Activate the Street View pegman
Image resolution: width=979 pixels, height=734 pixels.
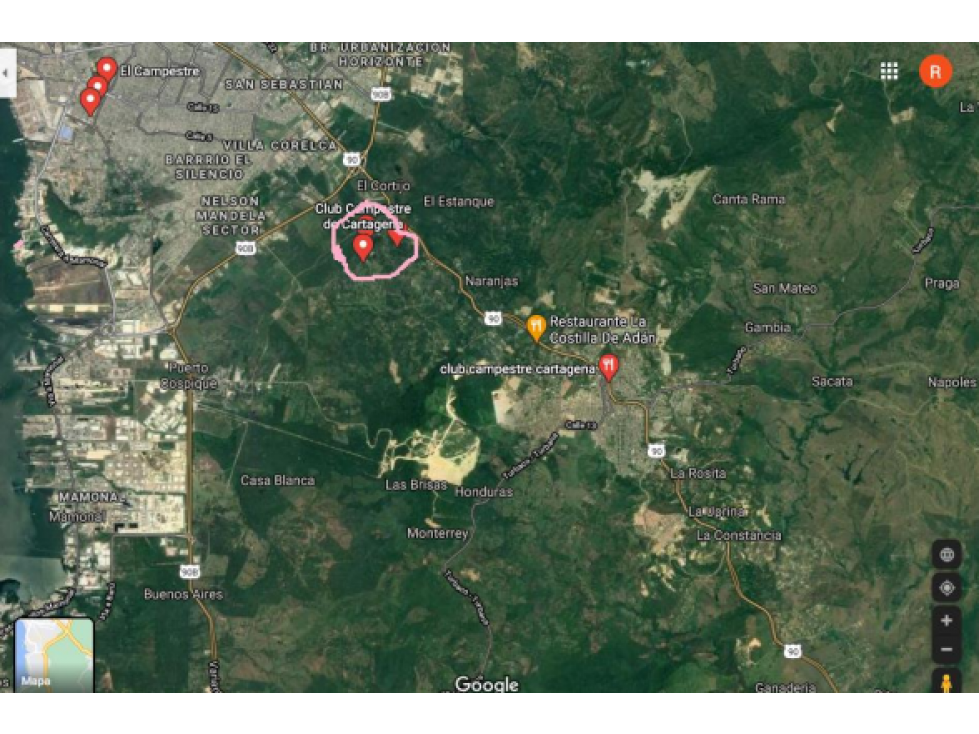click(x=946, y=682)
